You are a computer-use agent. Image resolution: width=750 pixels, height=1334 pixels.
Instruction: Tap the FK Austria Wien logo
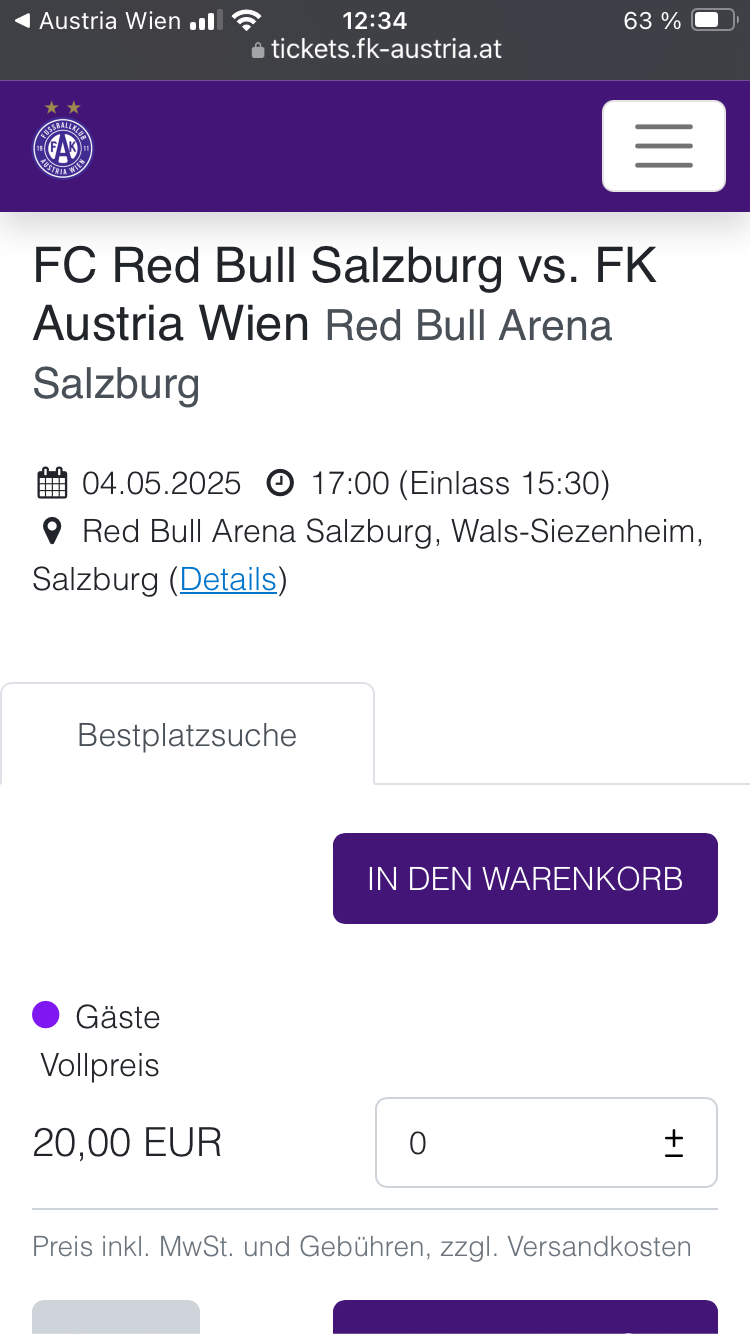tap(63, 141)
